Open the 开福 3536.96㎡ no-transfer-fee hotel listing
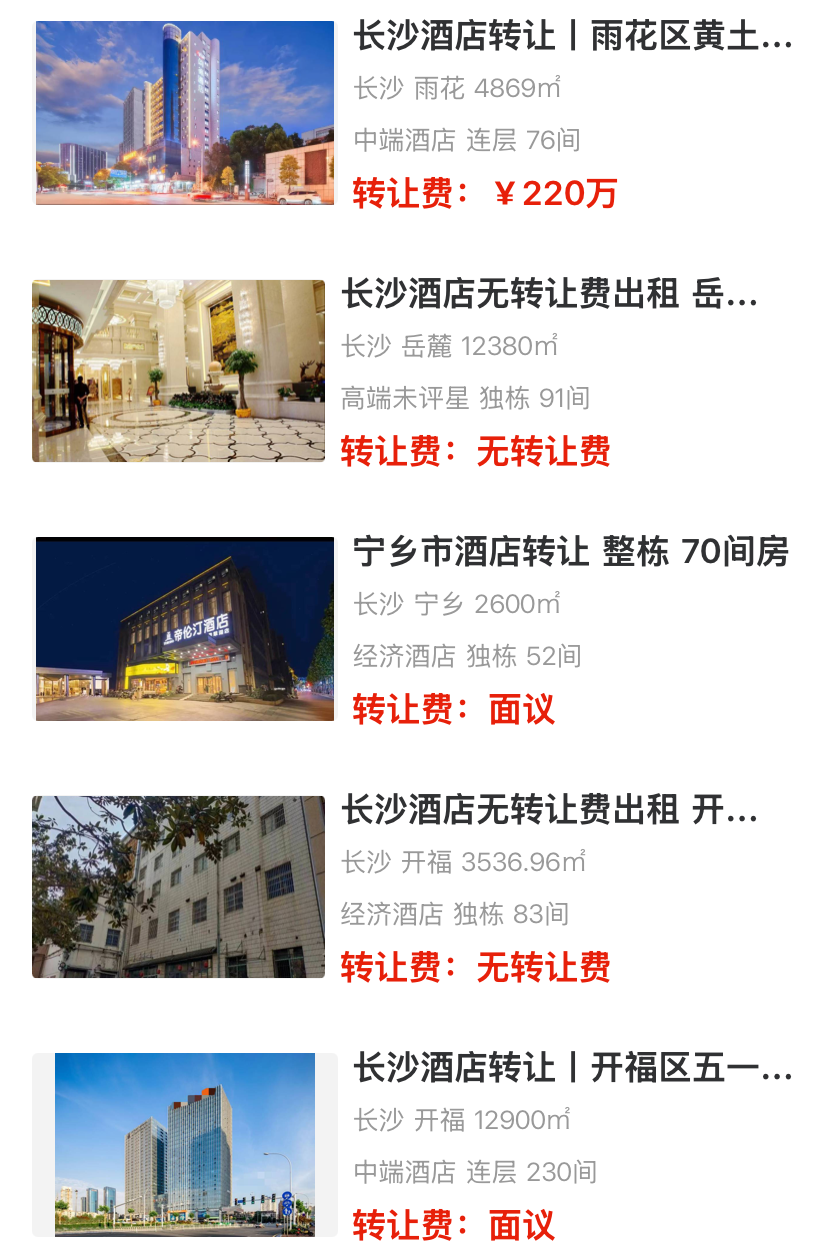Viewport: 828px width, 1256px height. (x=550, y=810)
